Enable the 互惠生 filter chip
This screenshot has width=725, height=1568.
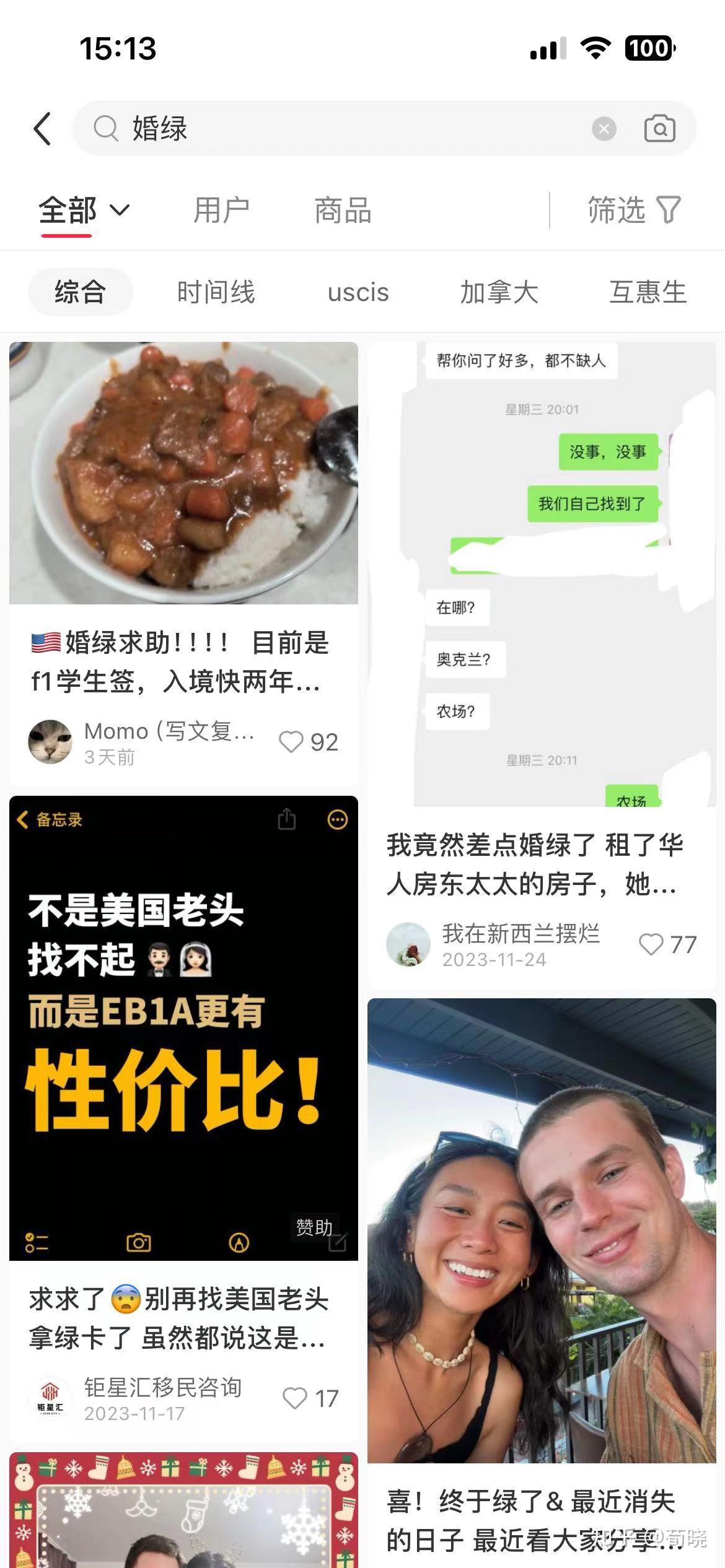648,292
